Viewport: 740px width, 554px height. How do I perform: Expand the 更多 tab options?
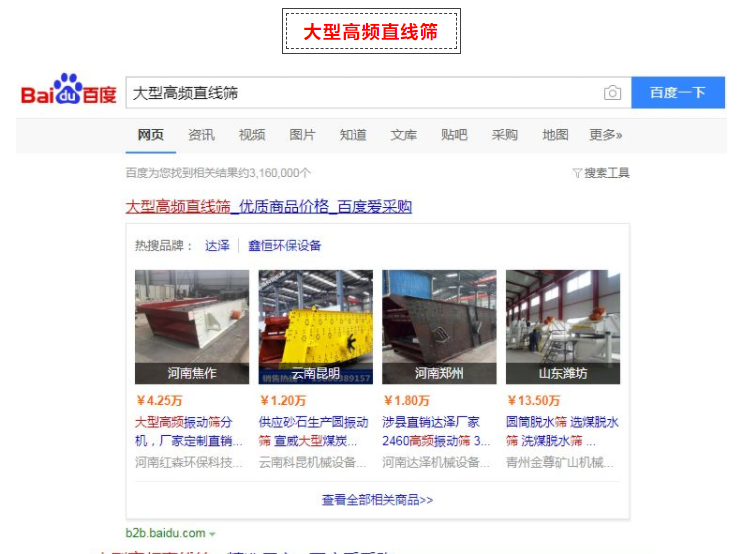click(x=606, y=135)
